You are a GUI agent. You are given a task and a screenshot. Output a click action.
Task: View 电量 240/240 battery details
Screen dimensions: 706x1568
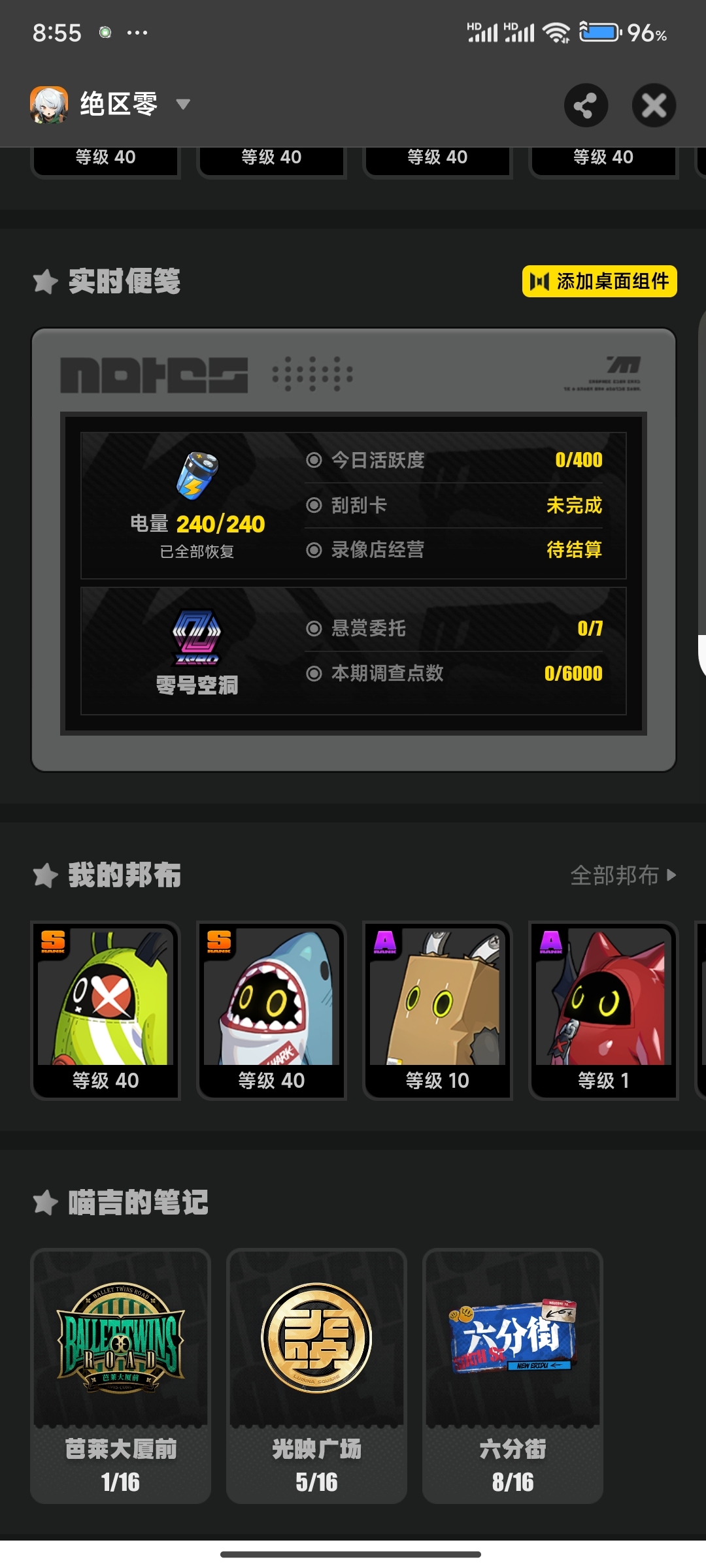click(x=196, y=505)
